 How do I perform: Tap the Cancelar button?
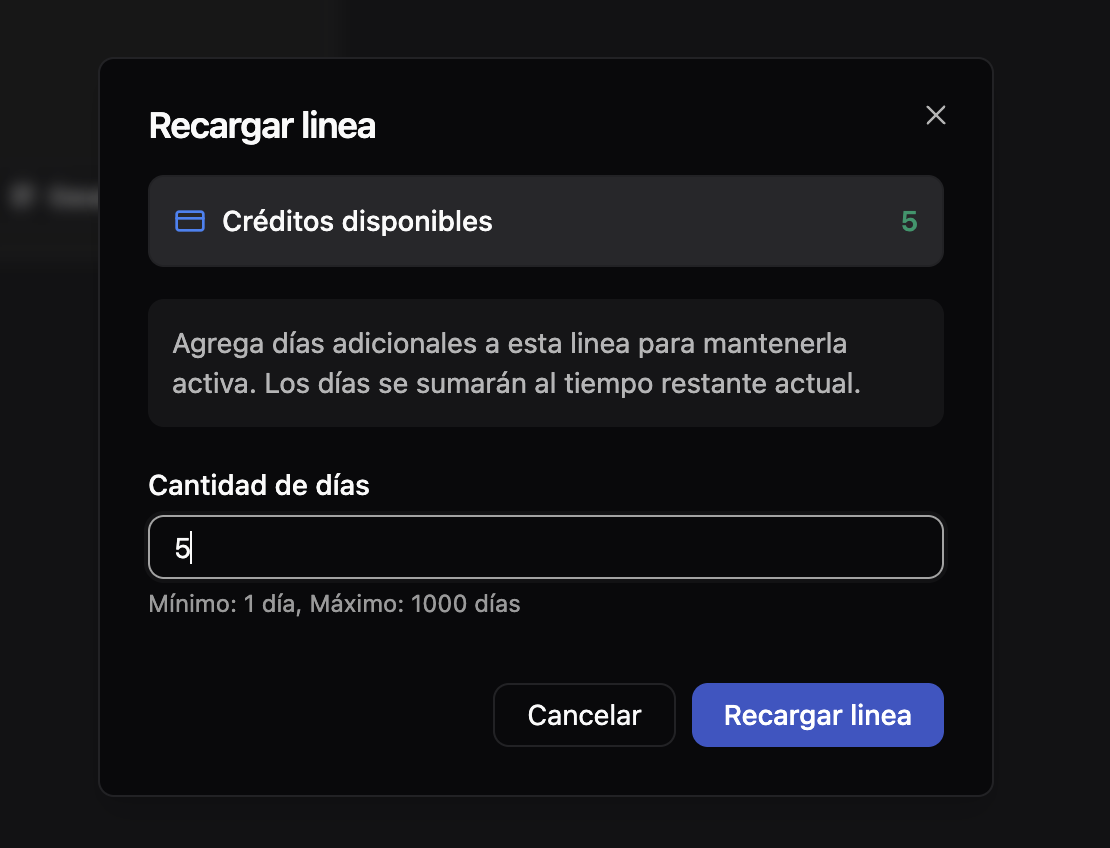[x=584, y=715]
